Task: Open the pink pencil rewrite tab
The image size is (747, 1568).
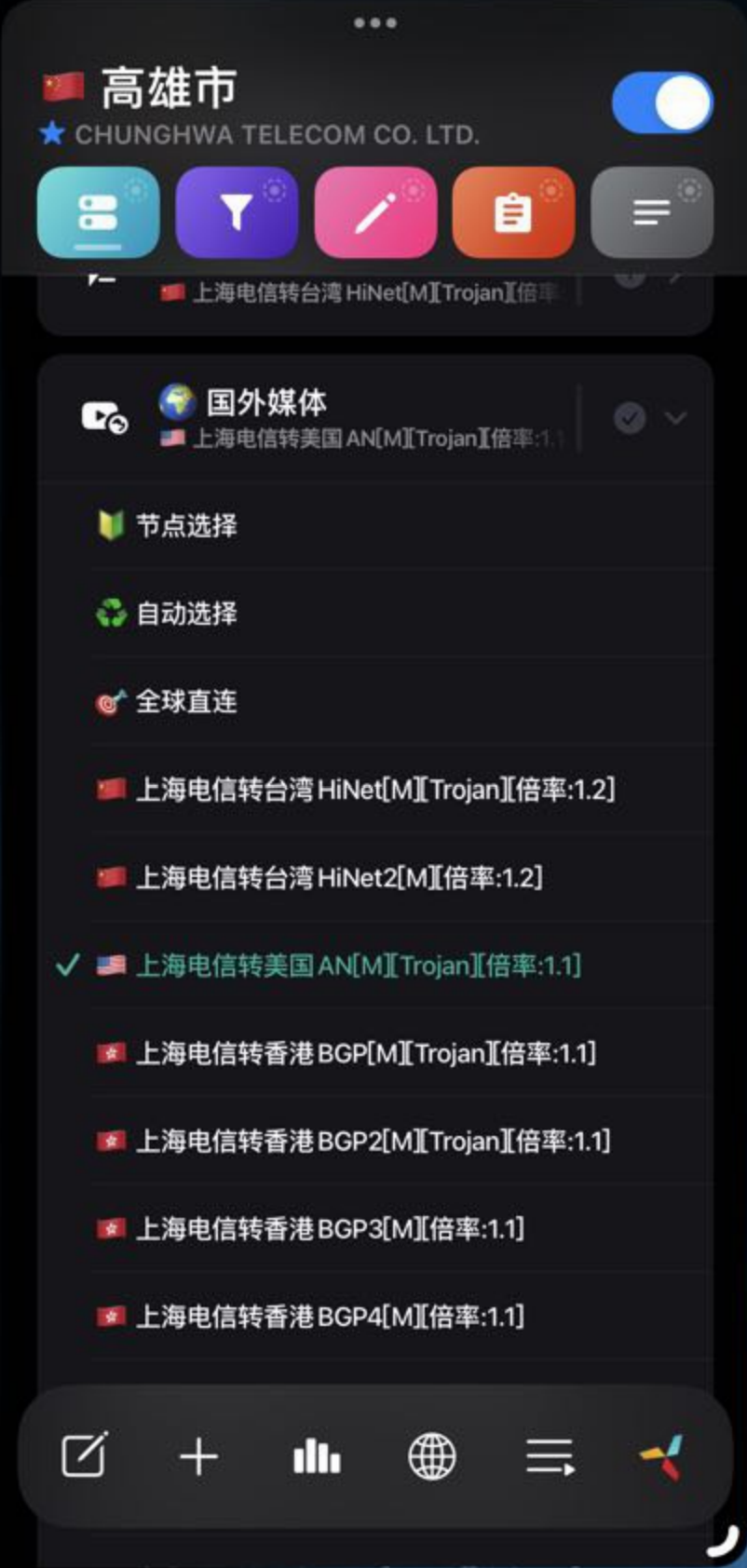Action: coord(375,213)
